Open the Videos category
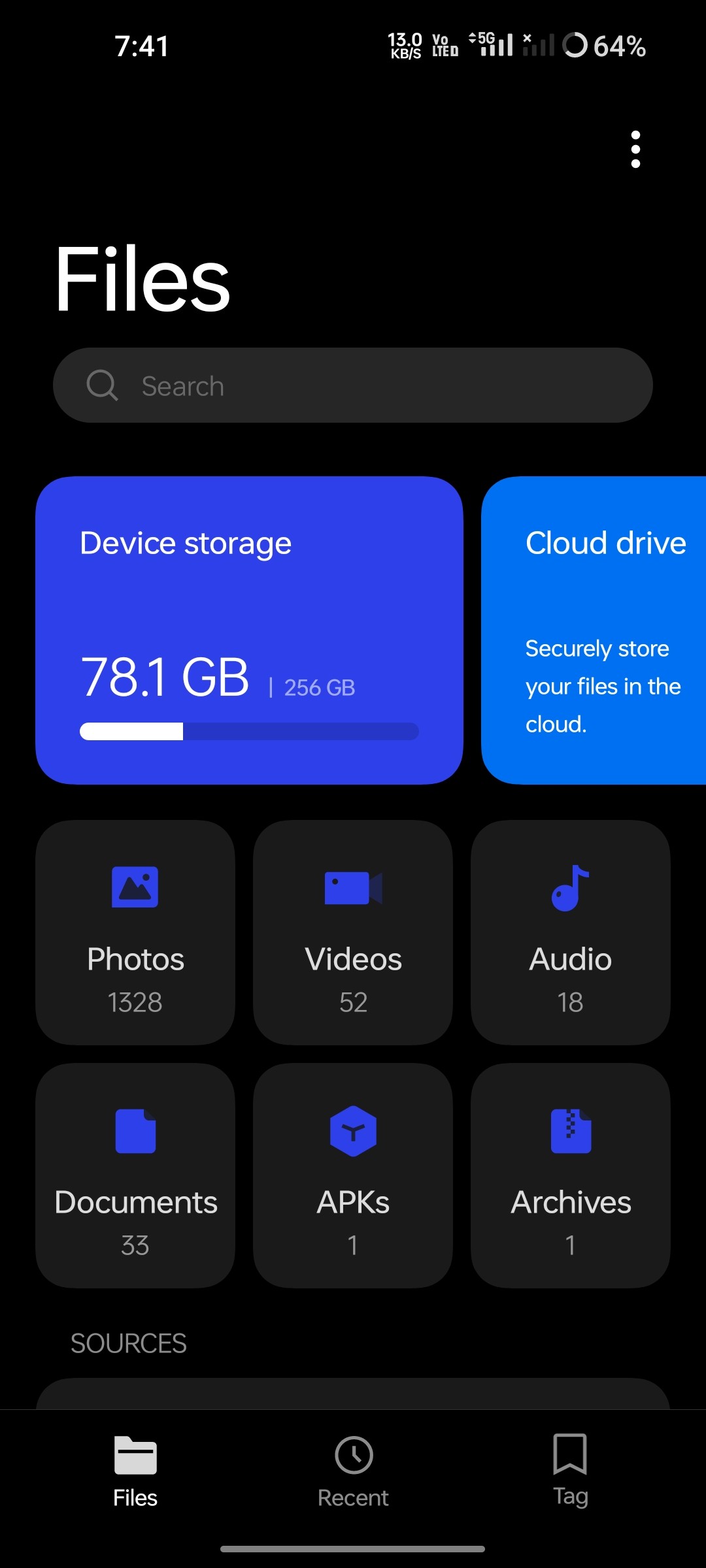Viewport: 706px width, 1568px height. (x=353, y=932)
